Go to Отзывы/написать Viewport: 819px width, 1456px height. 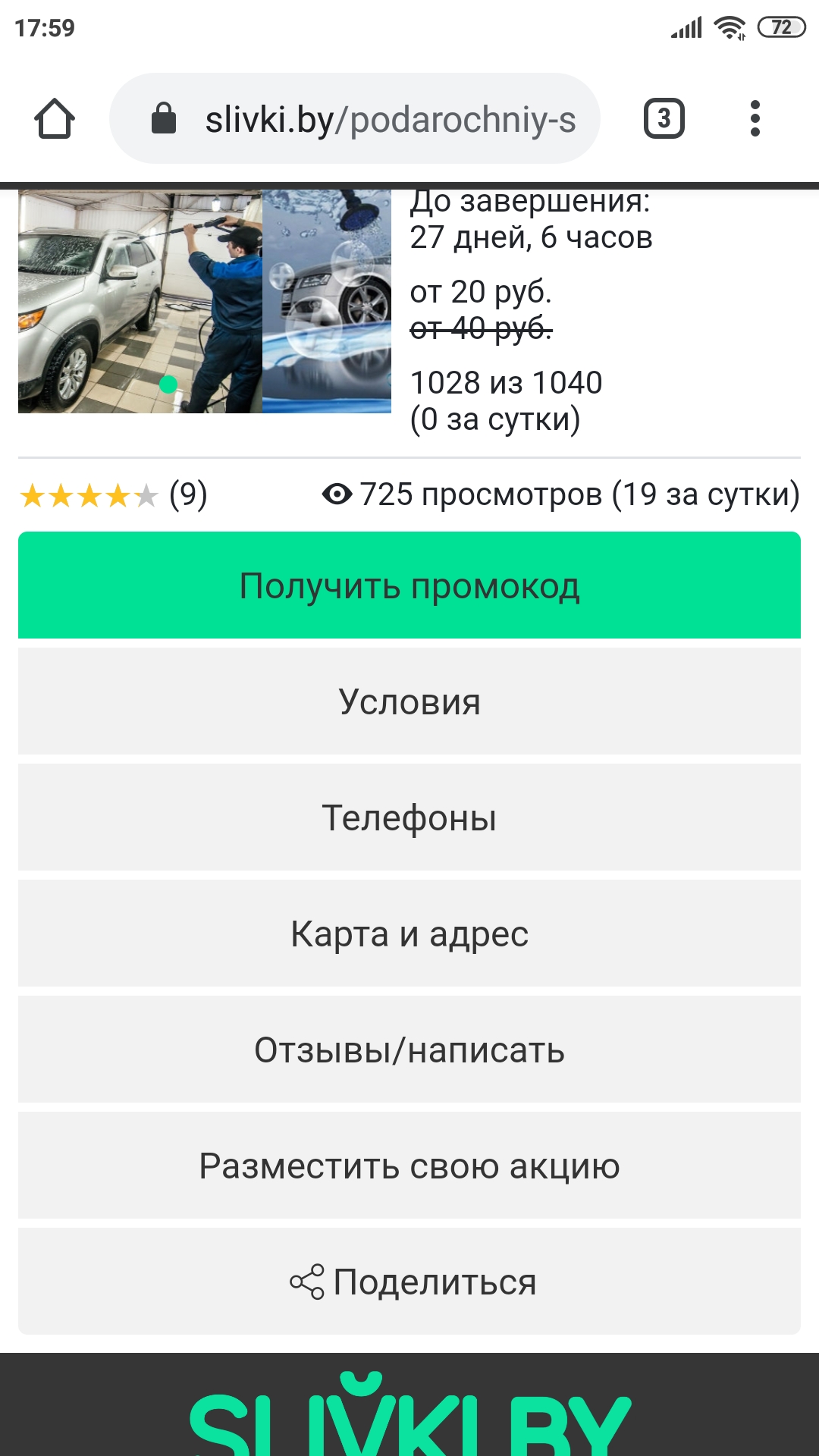[409, 1050]
